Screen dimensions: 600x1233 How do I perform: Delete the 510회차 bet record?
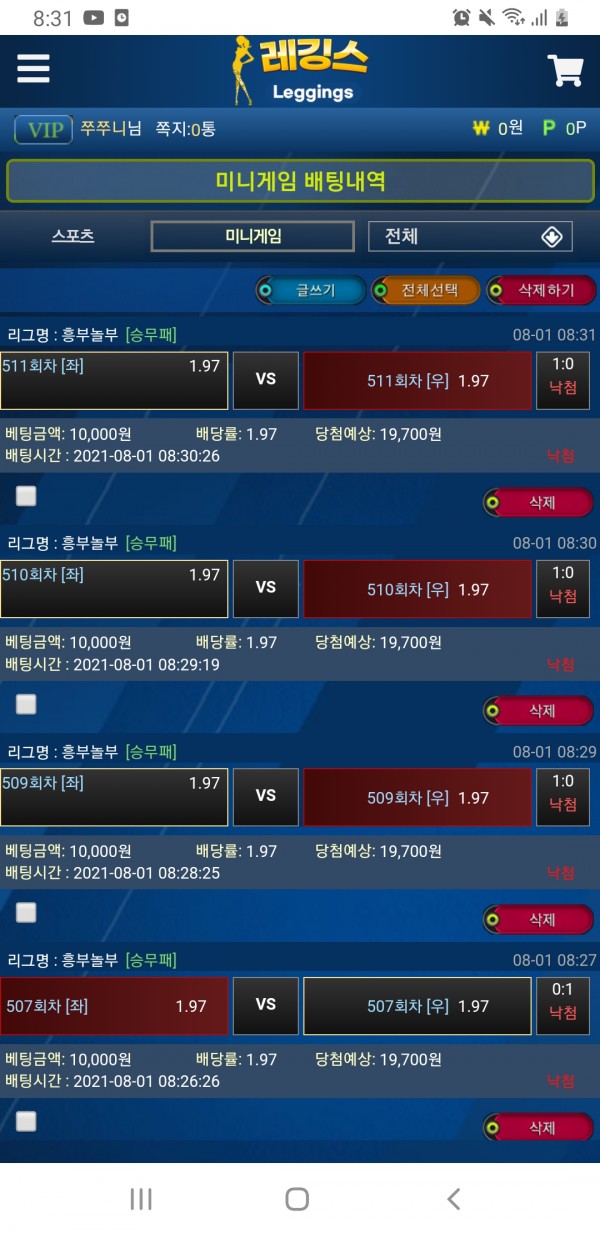[540, 711]
